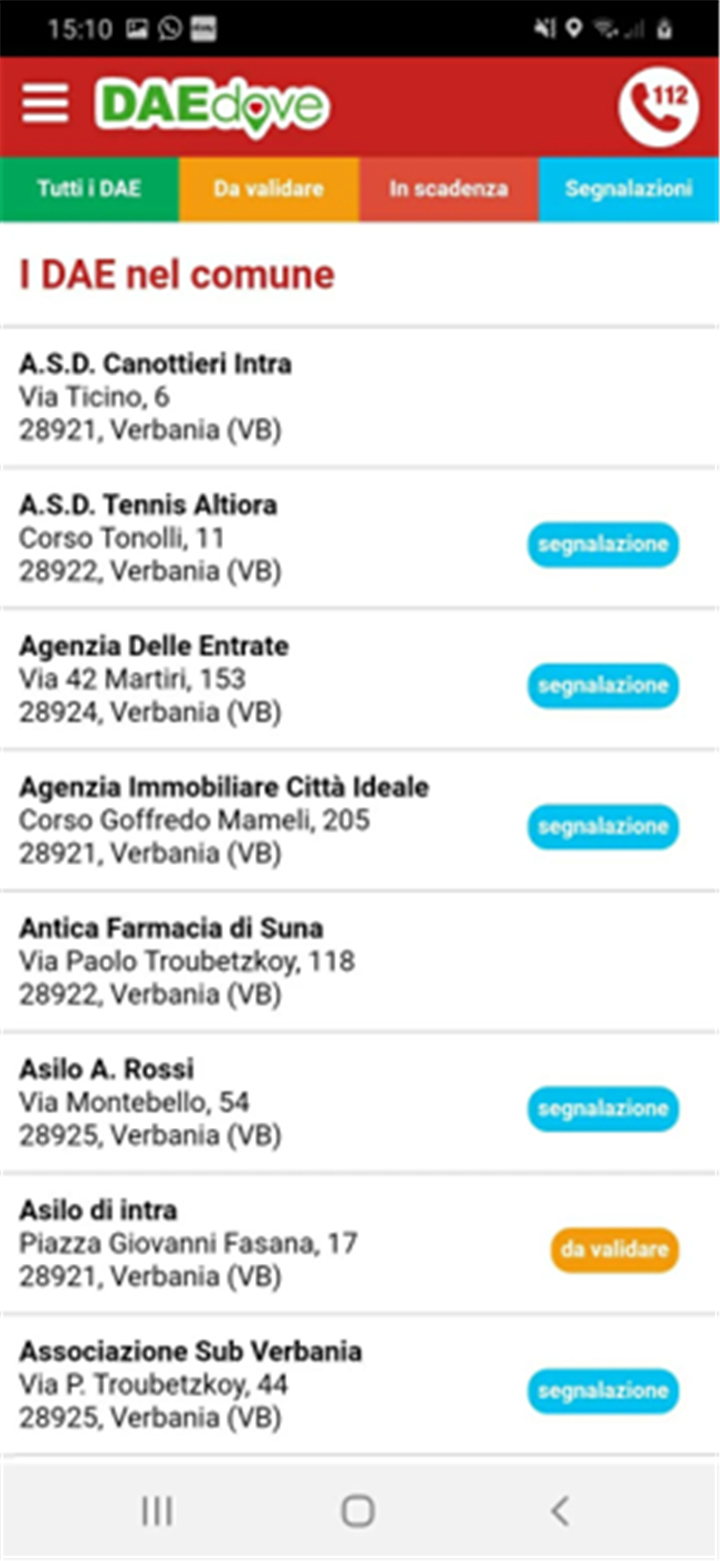Open the hamburger navigation menu
The height and width of the screenshot is (1561, 720).
pyautogui.click(x=43, y=103)
